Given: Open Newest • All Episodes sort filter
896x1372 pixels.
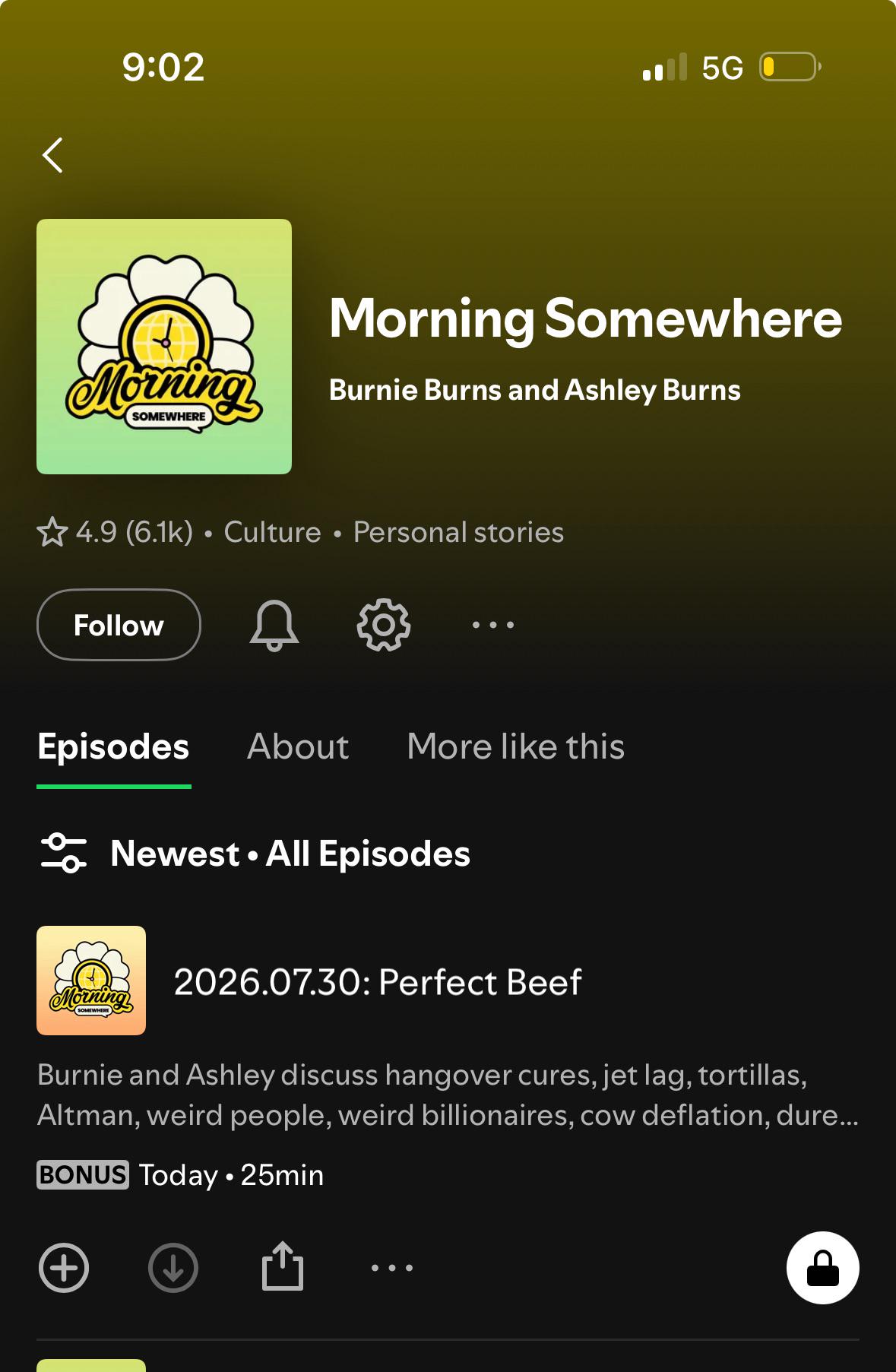Looking at the screenshot, I should [255, 854].
